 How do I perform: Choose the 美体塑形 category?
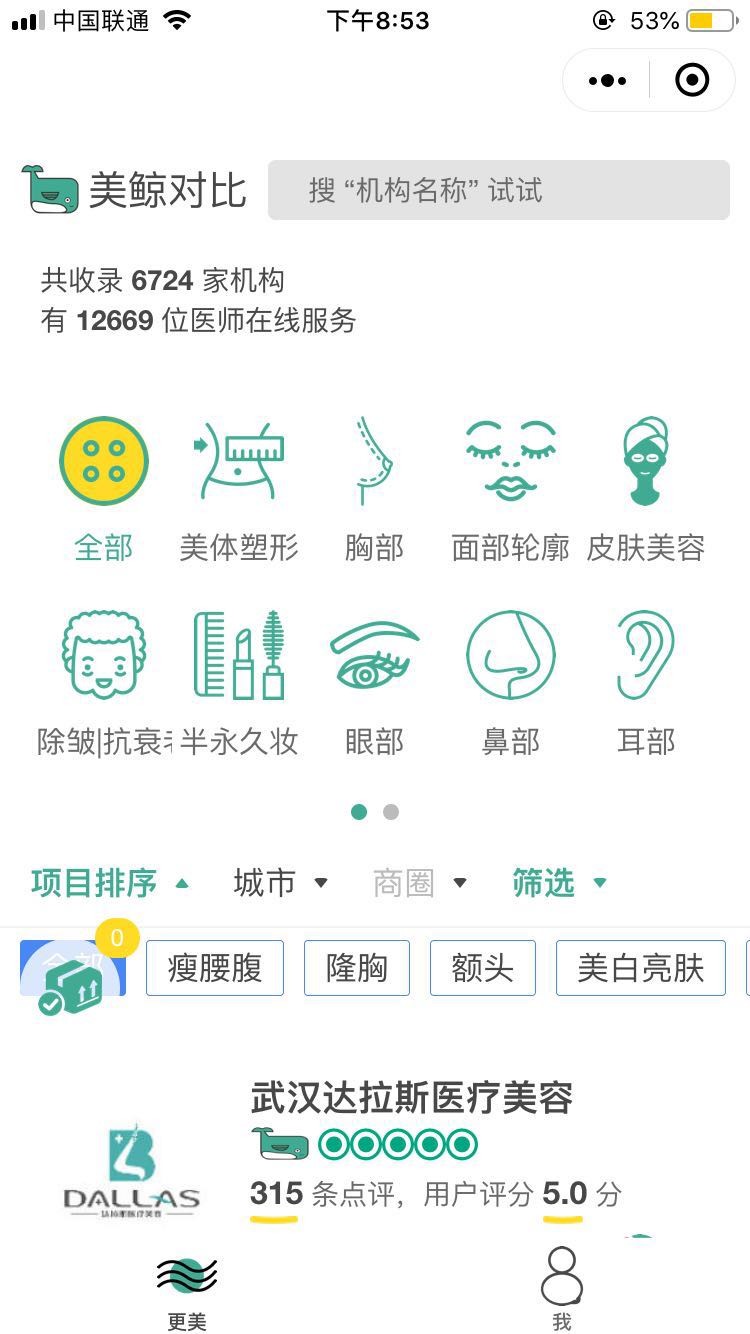[x=239, y=490]
